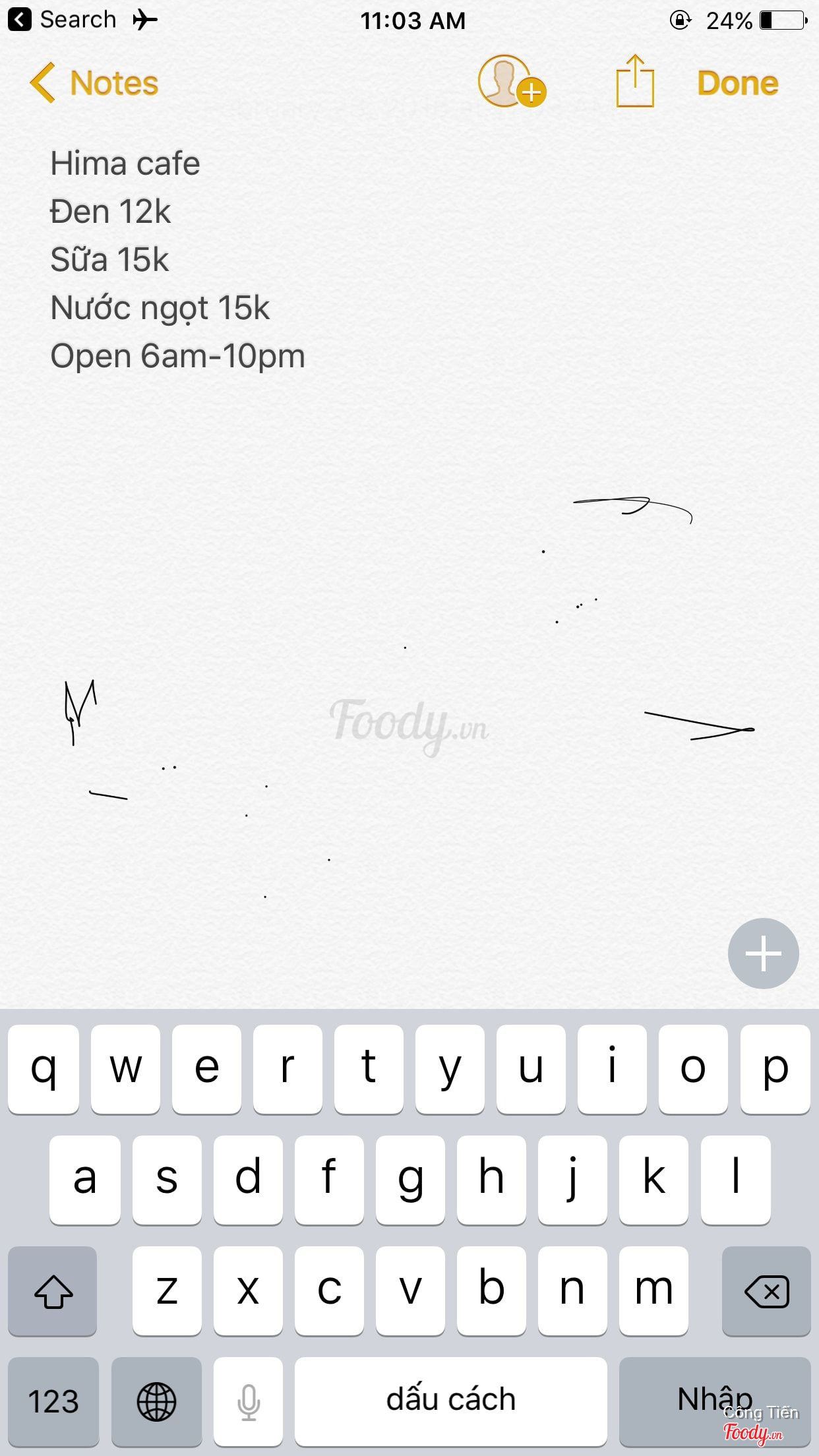This screenshot has height=1456, width=819.
Task: Switch keyboard to 123 numbers
Action: (x=53, y=1401)
